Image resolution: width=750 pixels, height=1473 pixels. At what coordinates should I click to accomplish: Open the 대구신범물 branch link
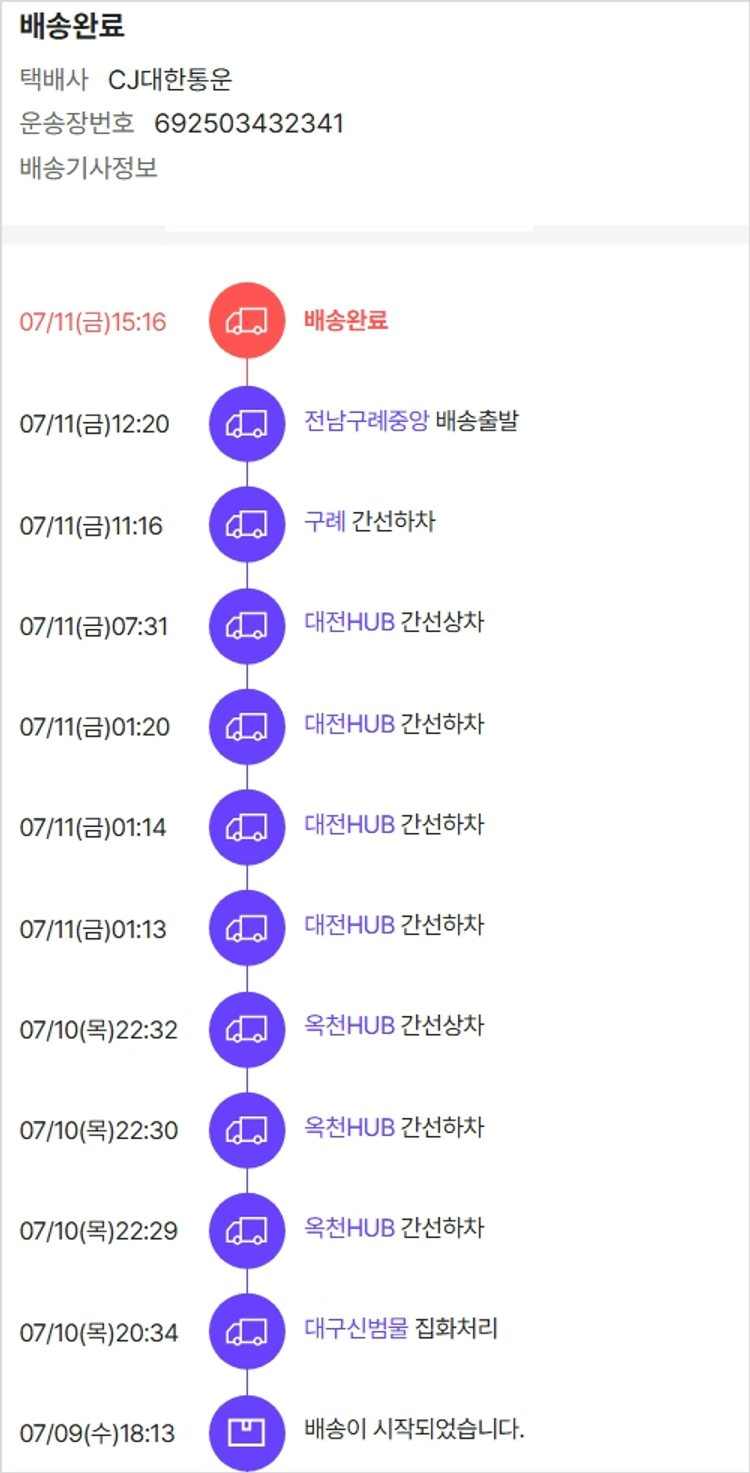coord(356,1329)
